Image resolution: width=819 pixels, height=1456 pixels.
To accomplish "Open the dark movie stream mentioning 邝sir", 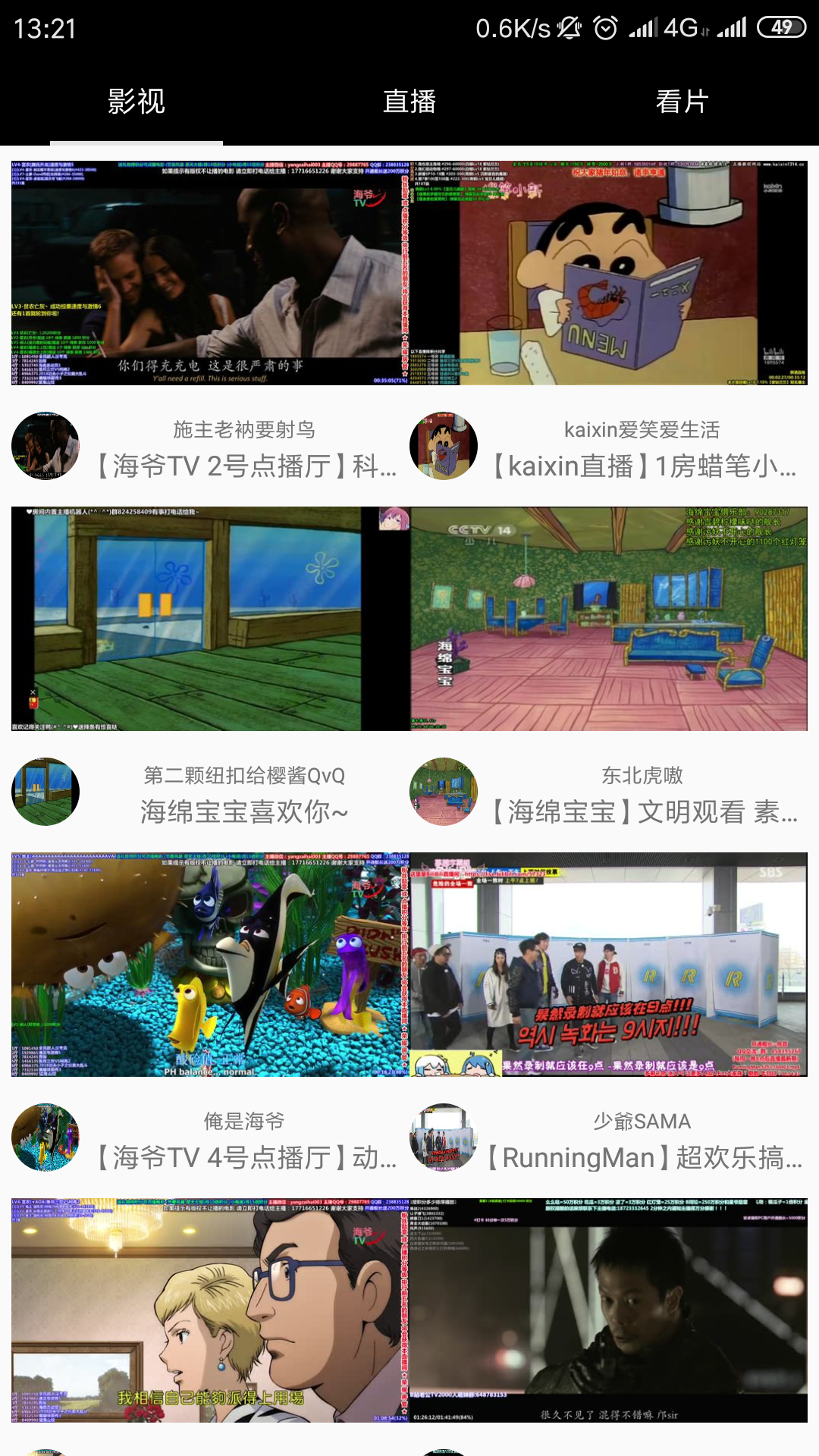I will pos(608,1310).
